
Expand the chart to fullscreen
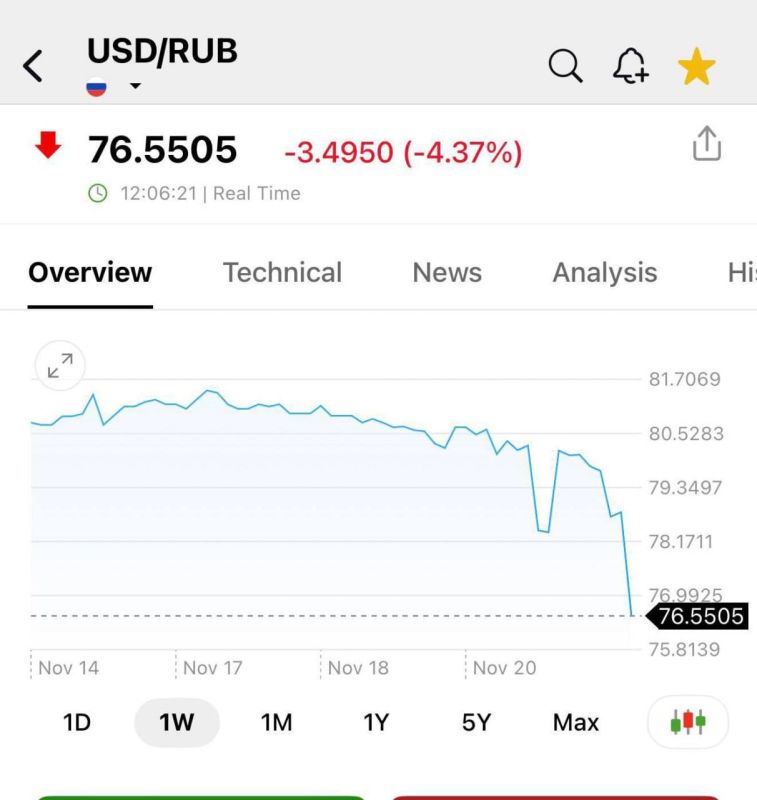[59, 365]
